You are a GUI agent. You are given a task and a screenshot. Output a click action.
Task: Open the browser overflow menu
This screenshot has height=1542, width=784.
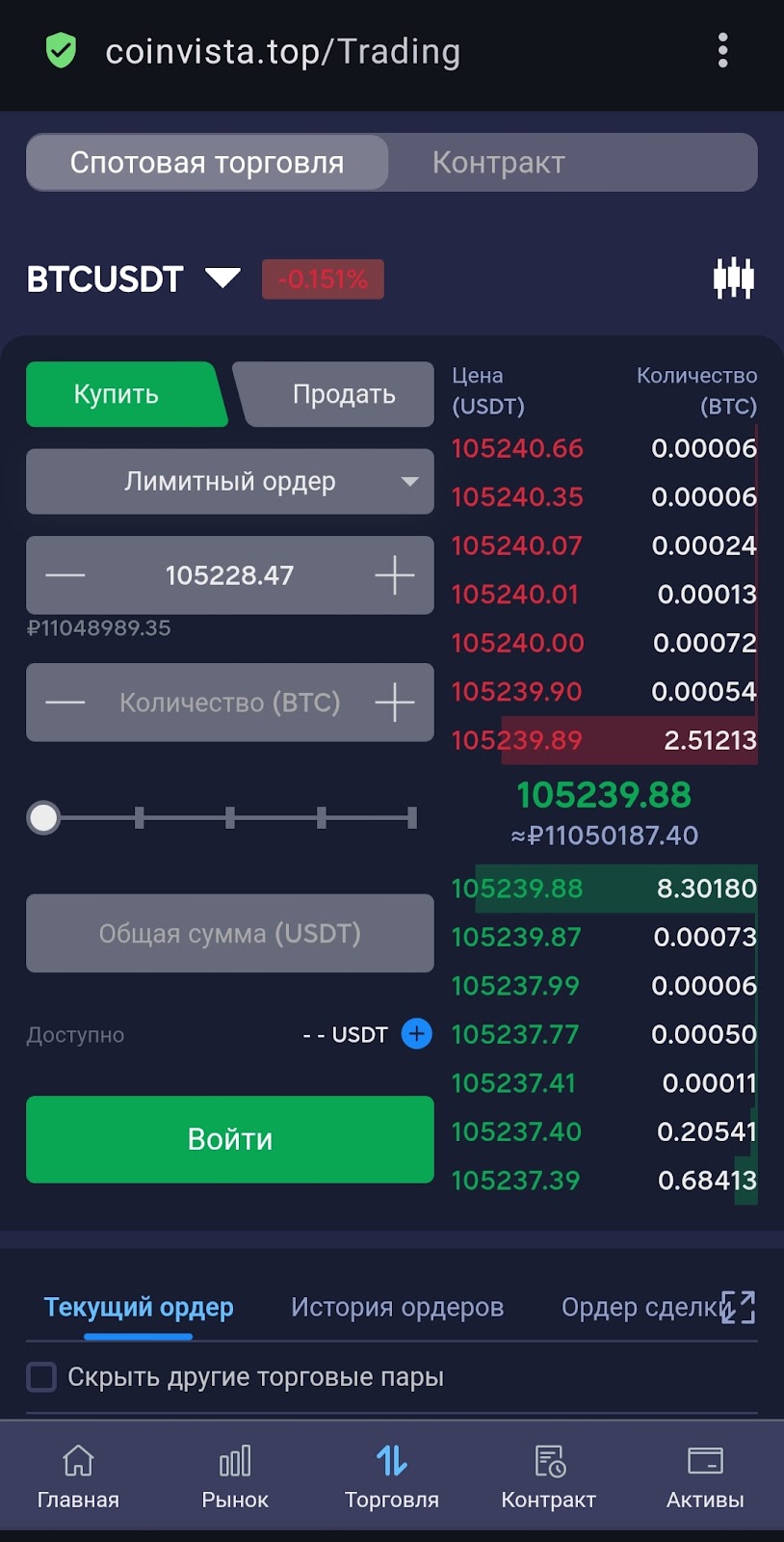point(722,50)
